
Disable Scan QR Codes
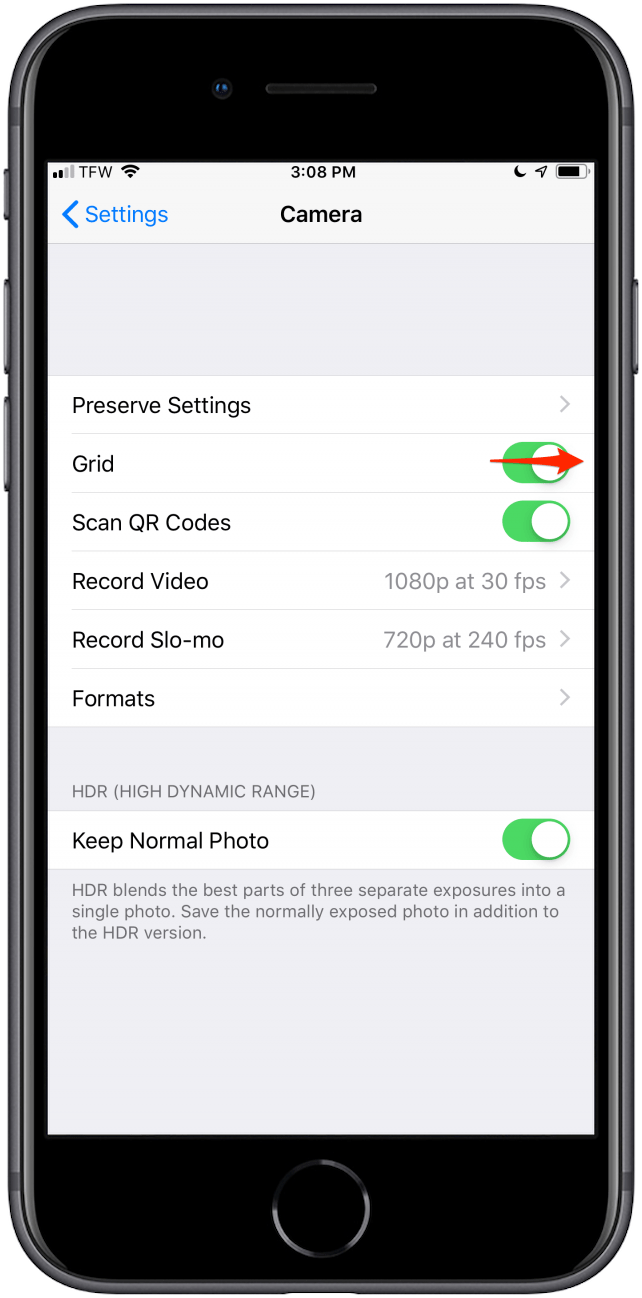coord(535,522)
